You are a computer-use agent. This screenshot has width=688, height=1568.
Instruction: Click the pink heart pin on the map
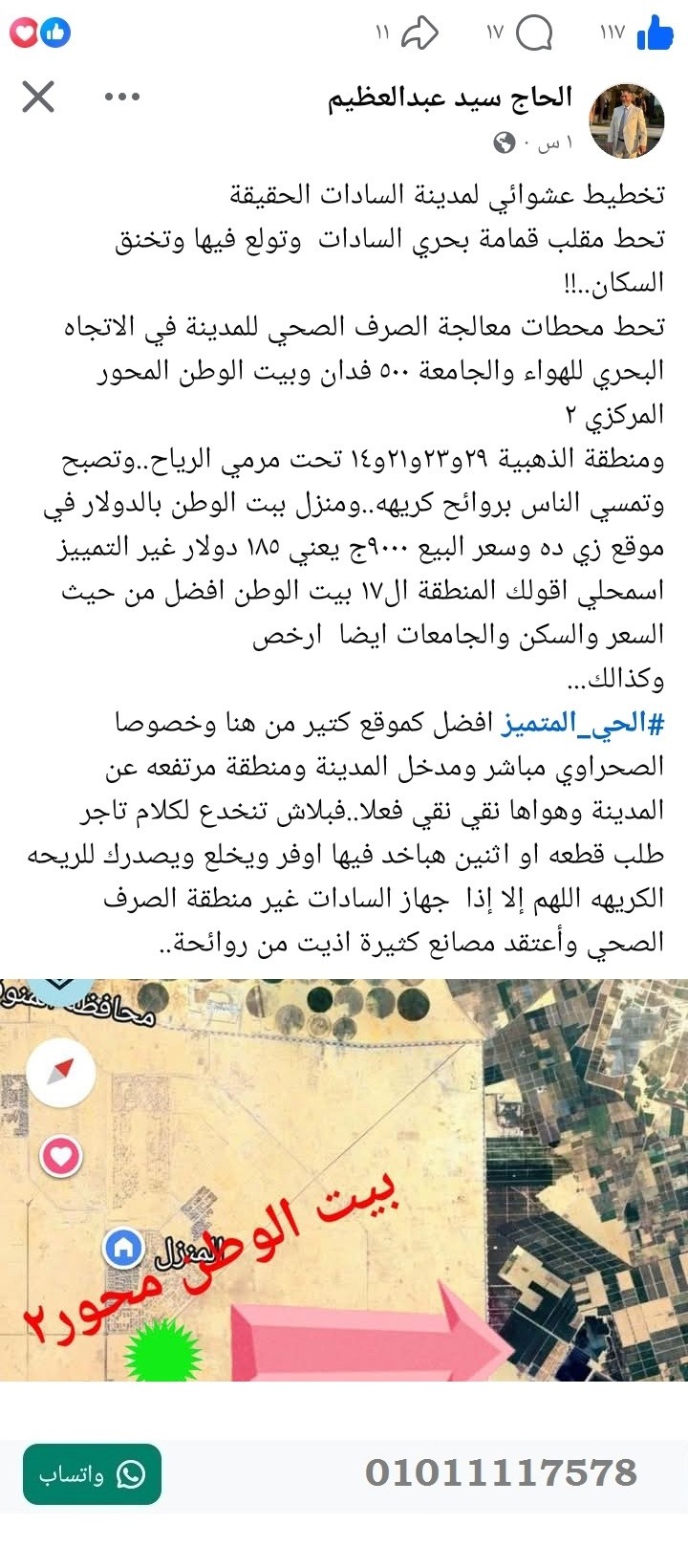point(60,1154)
